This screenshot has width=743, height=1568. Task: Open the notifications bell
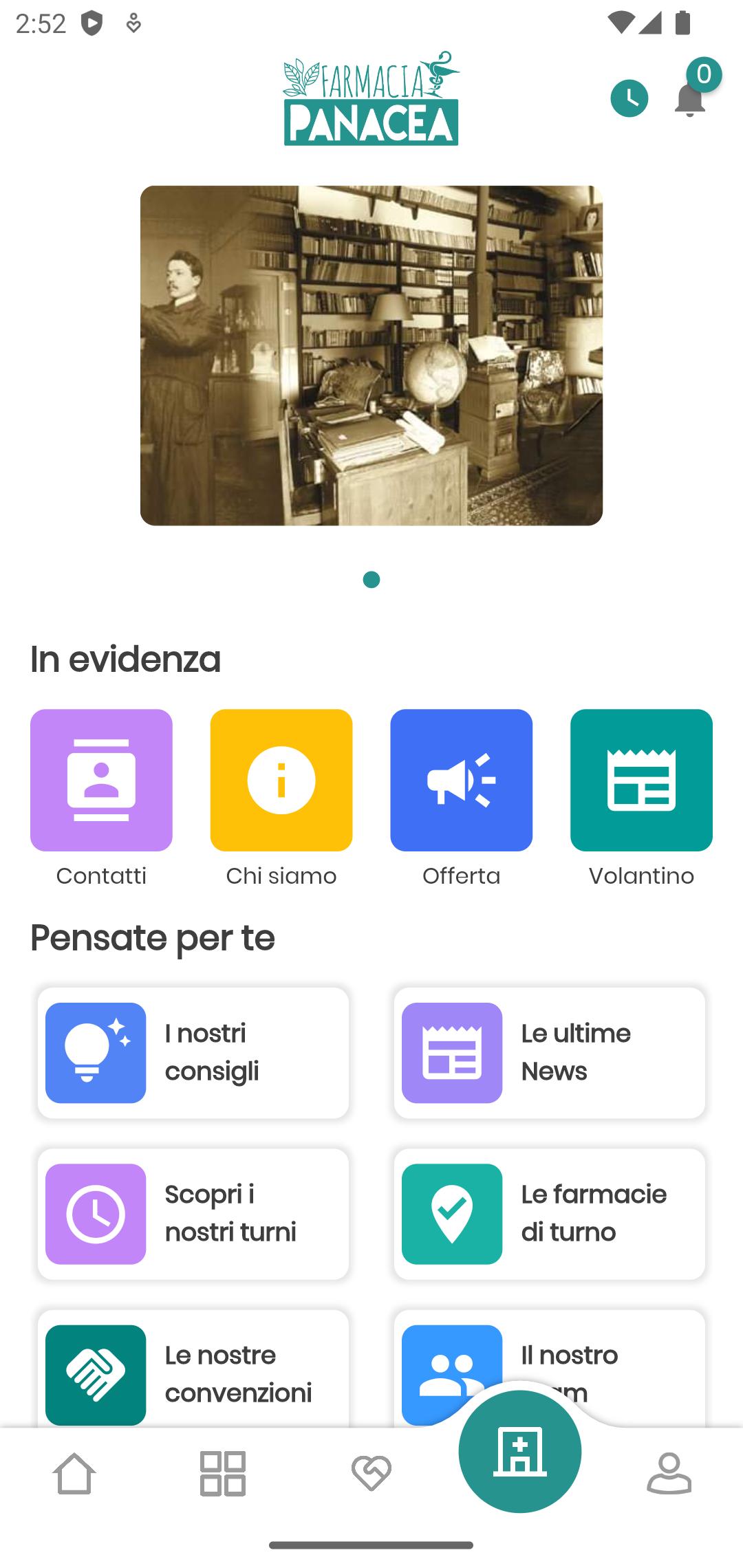689,98
